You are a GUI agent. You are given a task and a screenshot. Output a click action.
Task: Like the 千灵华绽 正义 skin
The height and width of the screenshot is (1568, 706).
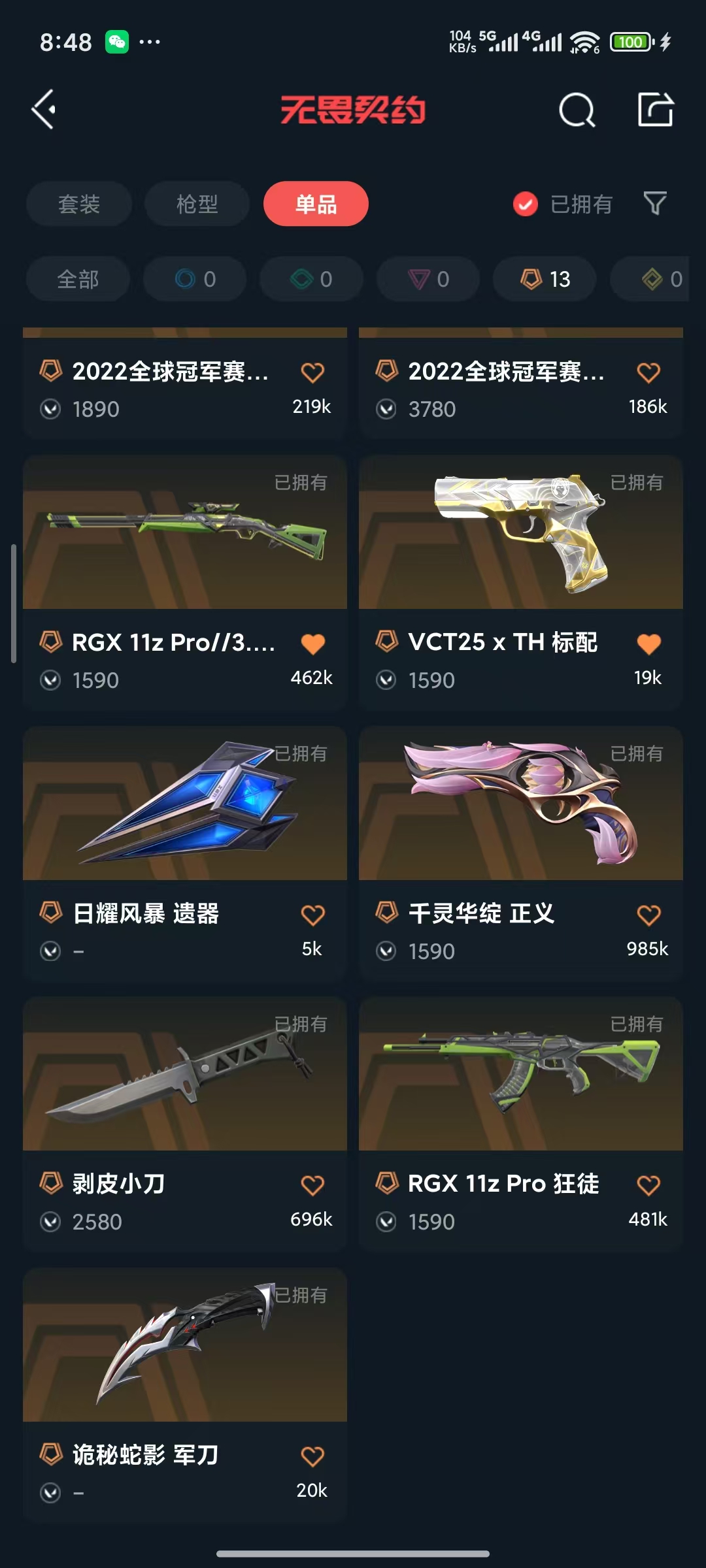click(x=648, y=915)
